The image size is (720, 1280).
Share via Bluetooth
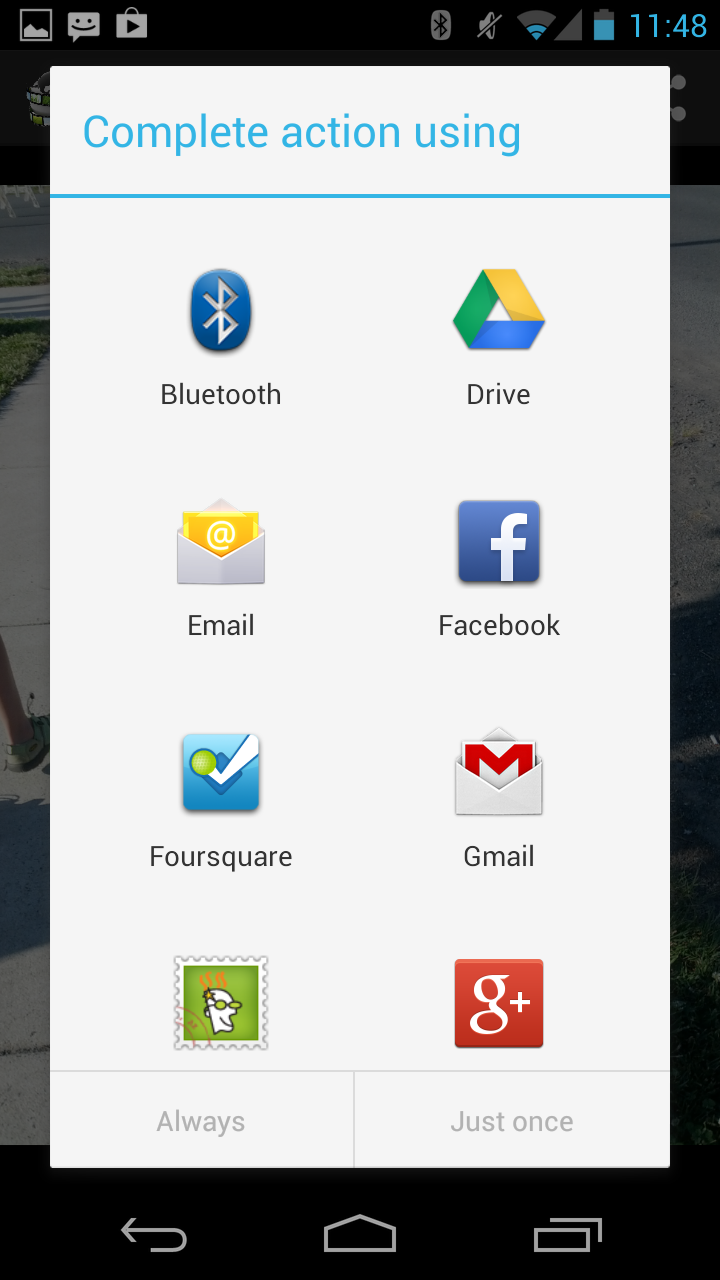(x=220, y=310)
